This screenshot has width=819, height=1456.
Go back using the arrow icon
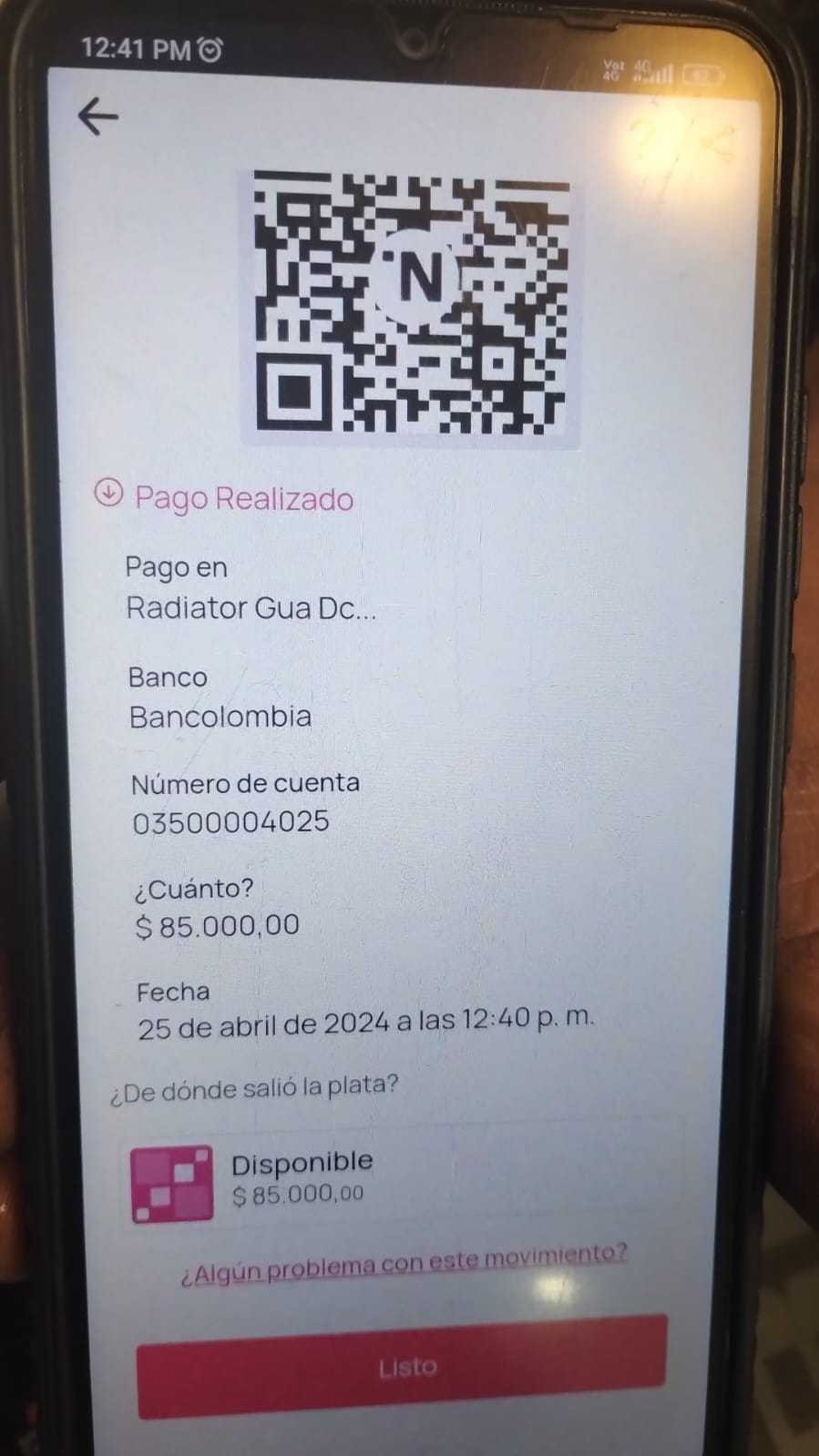(98, 117)
